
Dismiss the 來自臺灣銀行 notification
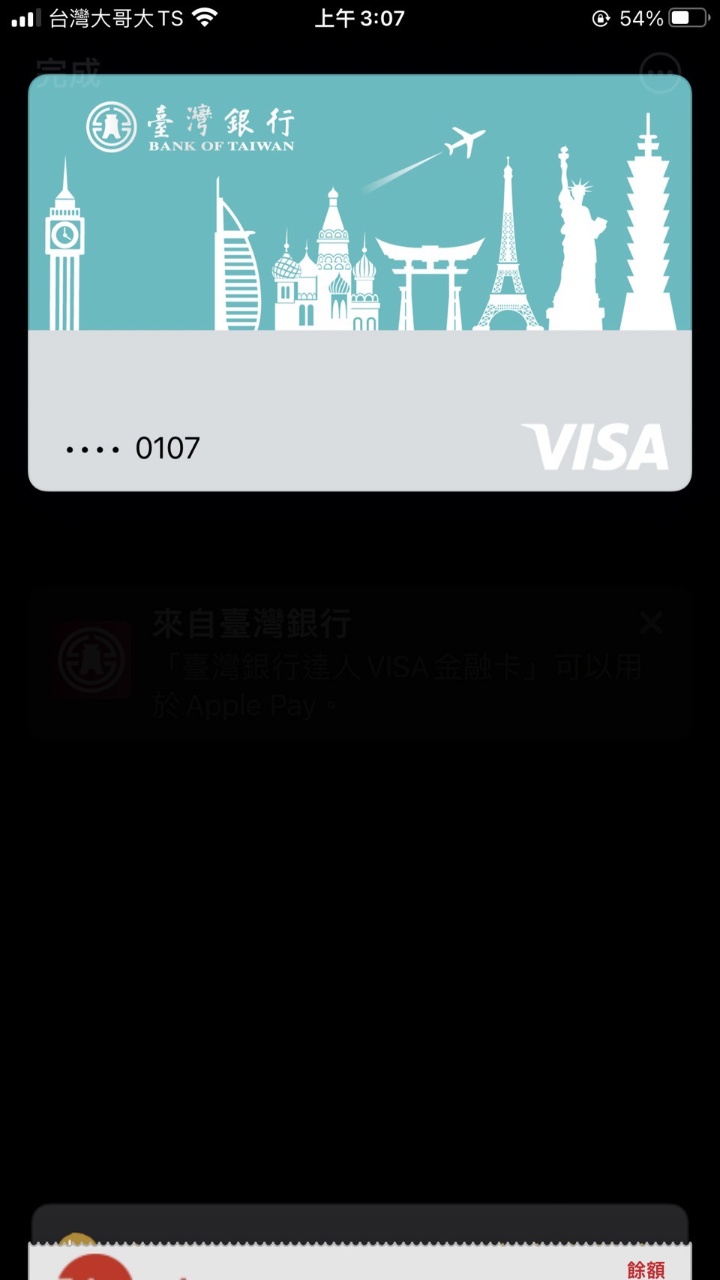pos(651,624)
